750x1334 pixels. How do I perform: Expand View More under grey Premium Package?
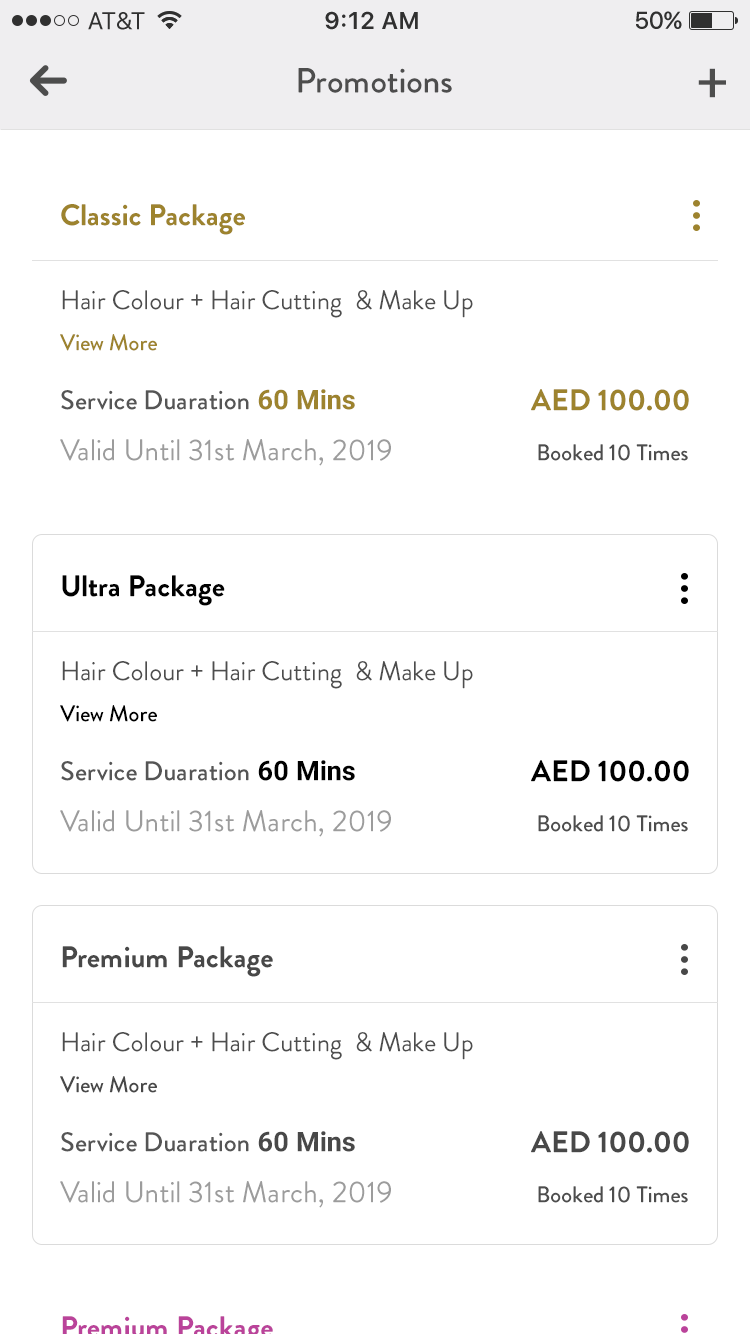coord(109,1085)
